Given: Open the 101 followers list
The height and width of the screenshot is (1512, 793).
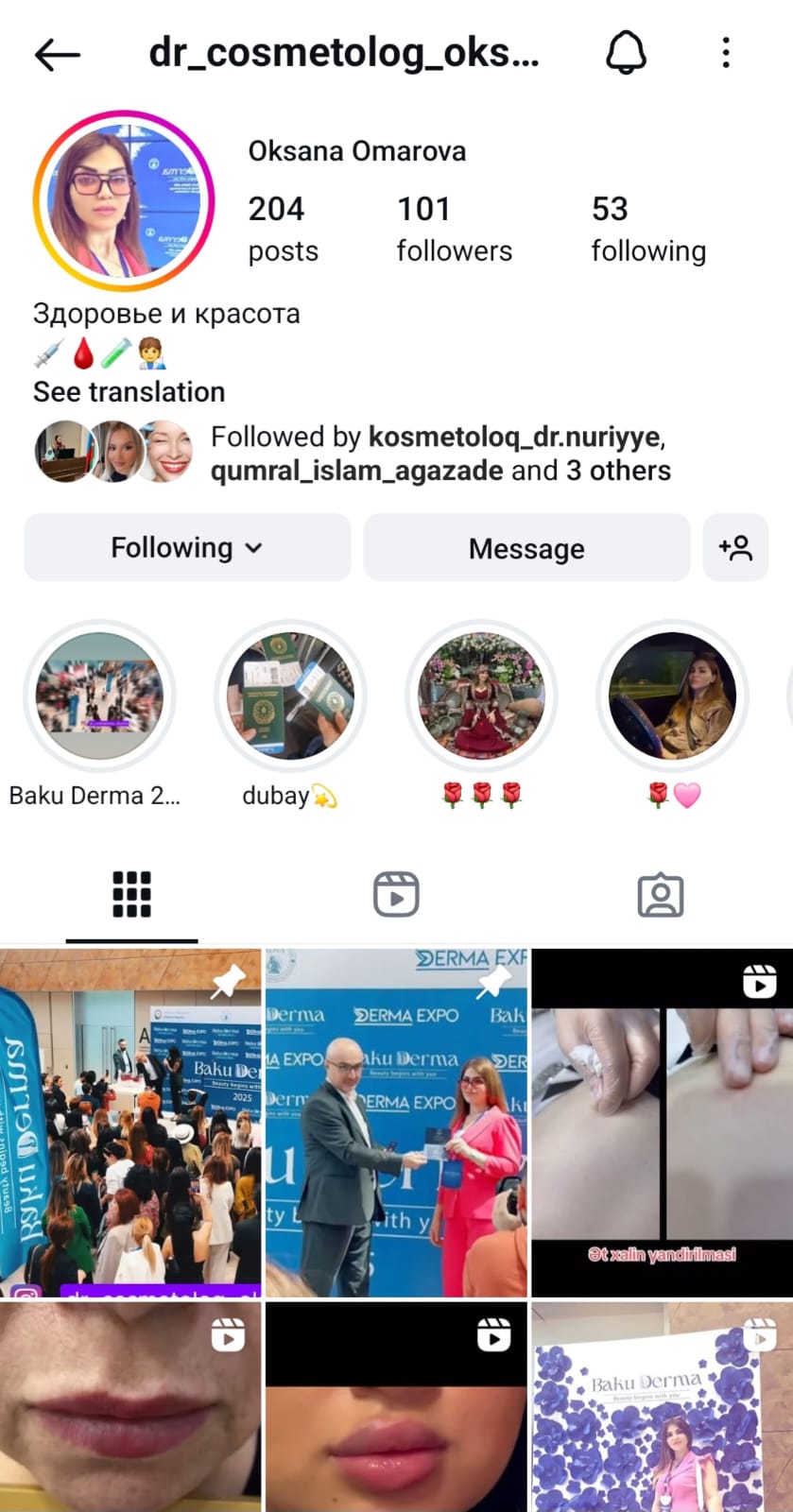Looking at the screenshot, I should click(x=454, y=229).
